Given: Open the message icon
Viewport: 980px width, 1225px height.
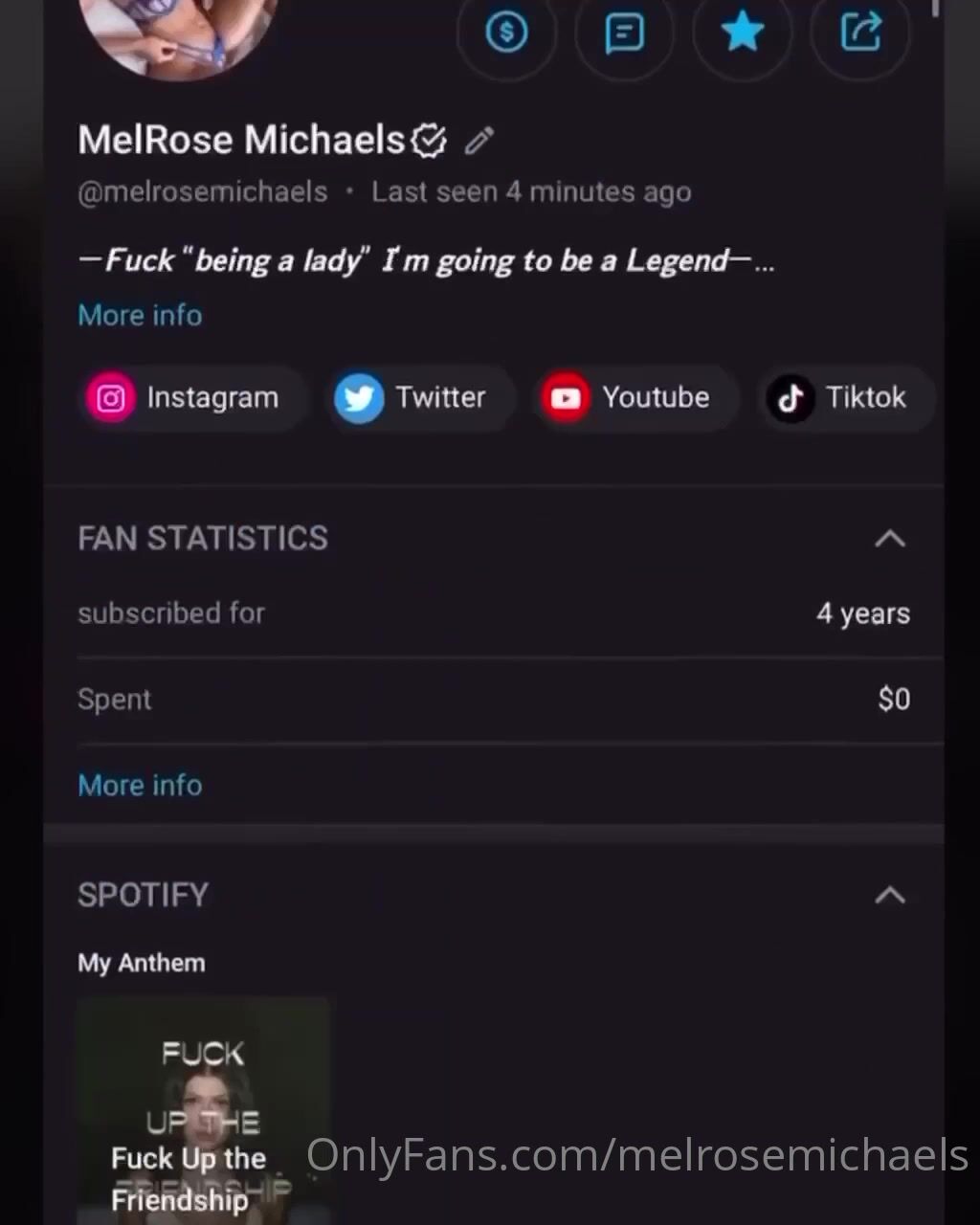Looking at the screenshot, I should tap(624, 33).
